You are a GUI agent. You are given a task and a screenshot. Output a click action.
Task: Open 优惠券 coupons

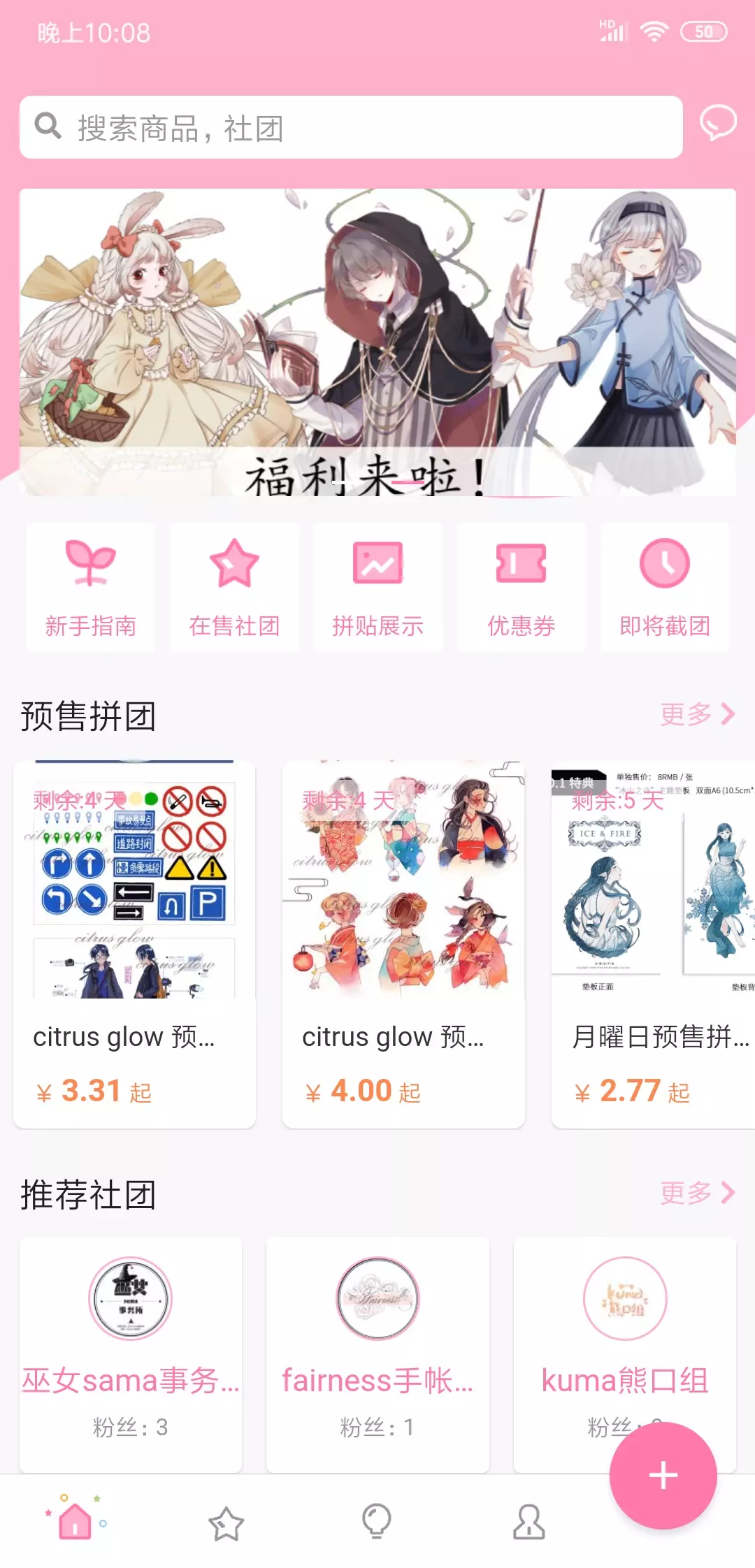click(521, 588)
